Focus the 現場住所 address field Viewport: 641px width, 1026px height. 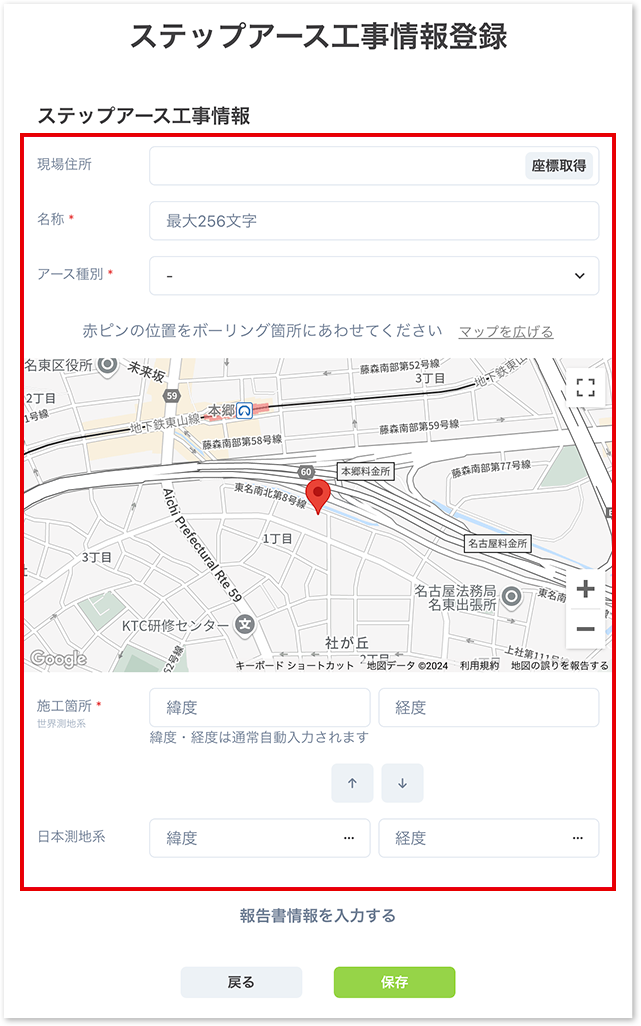(335, 166)
